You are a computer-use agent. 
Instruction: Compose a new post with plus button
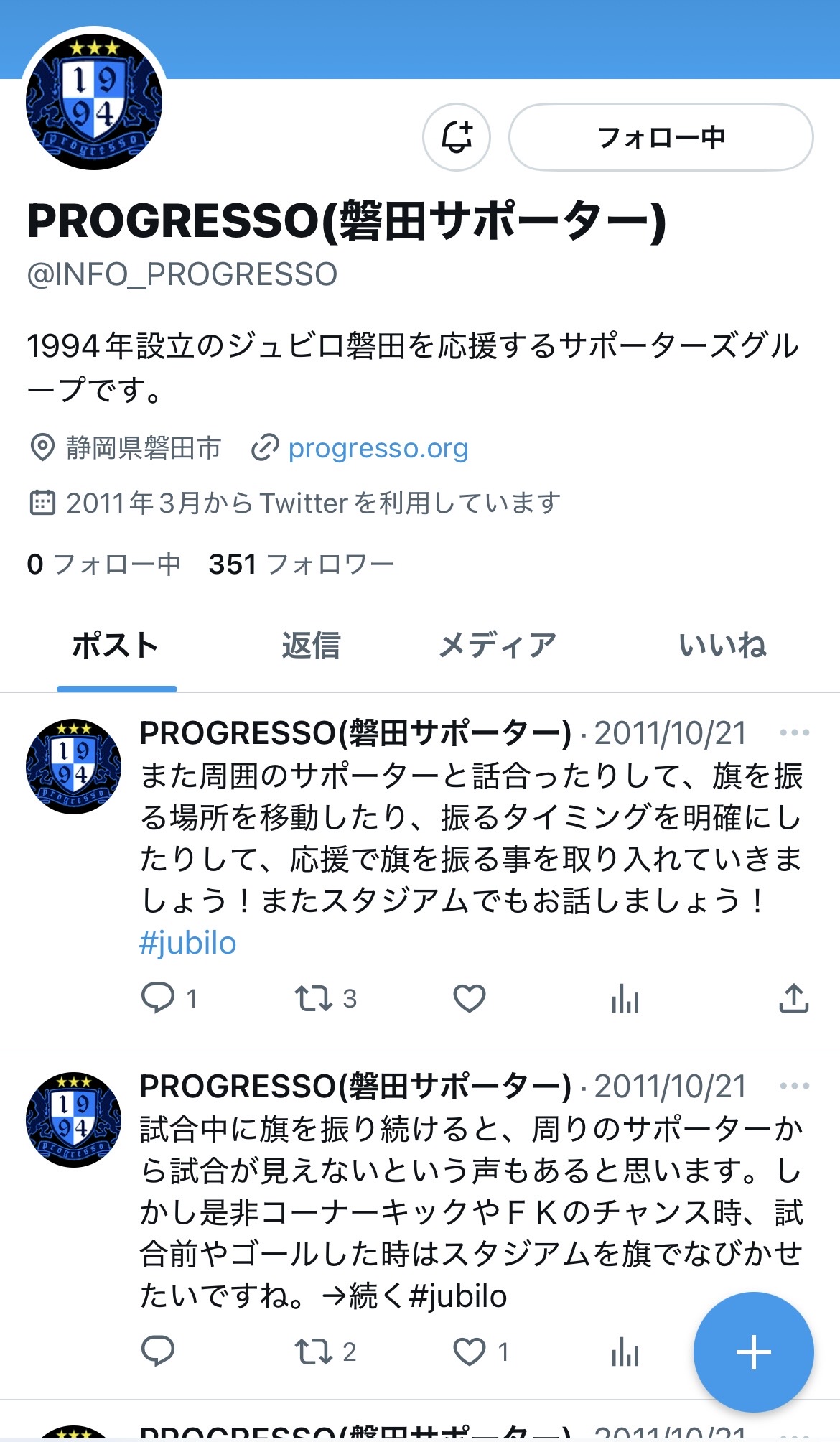coord(753,1353)
